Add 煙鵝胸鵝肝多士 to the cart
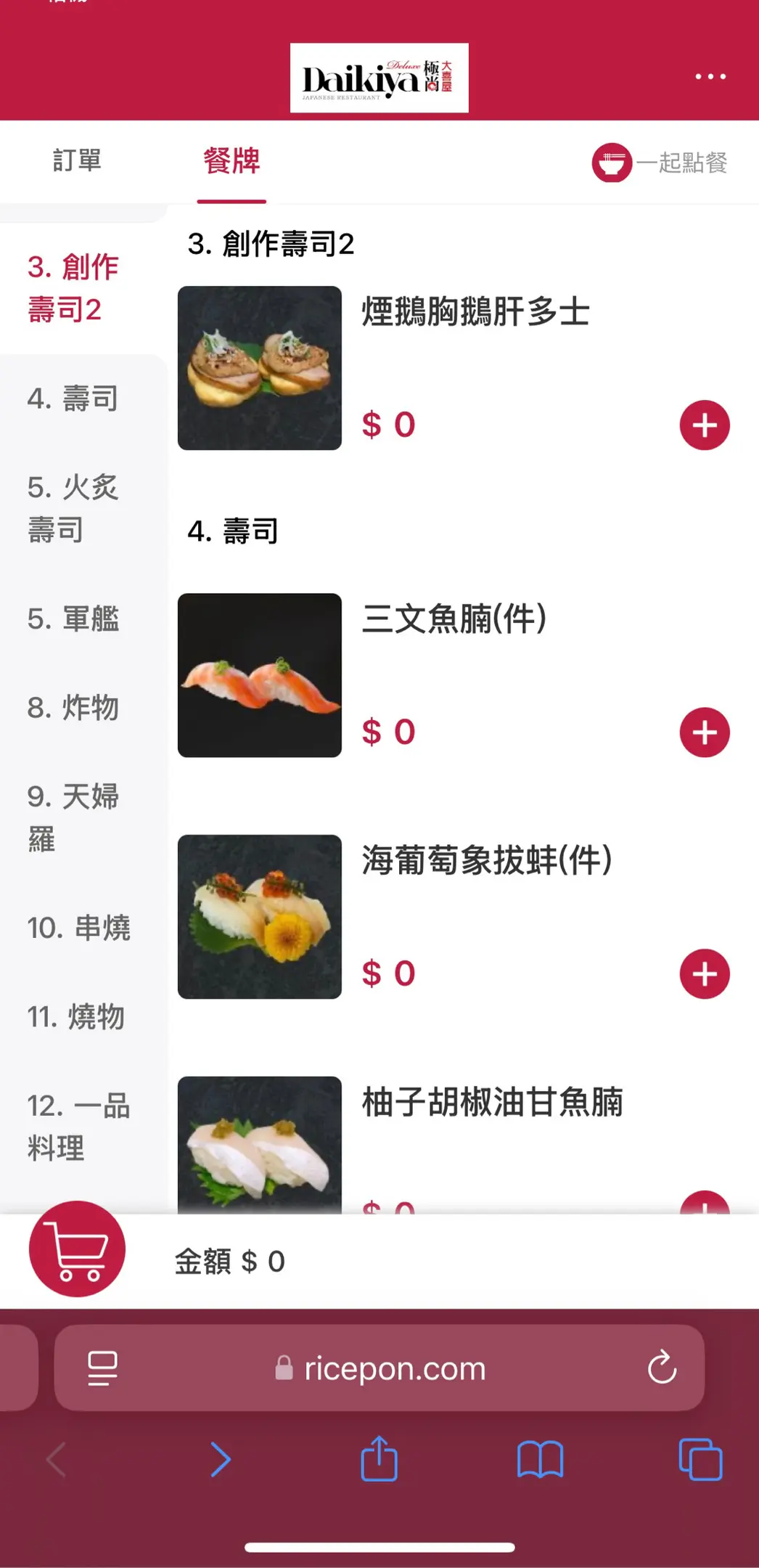 (704, 425)
